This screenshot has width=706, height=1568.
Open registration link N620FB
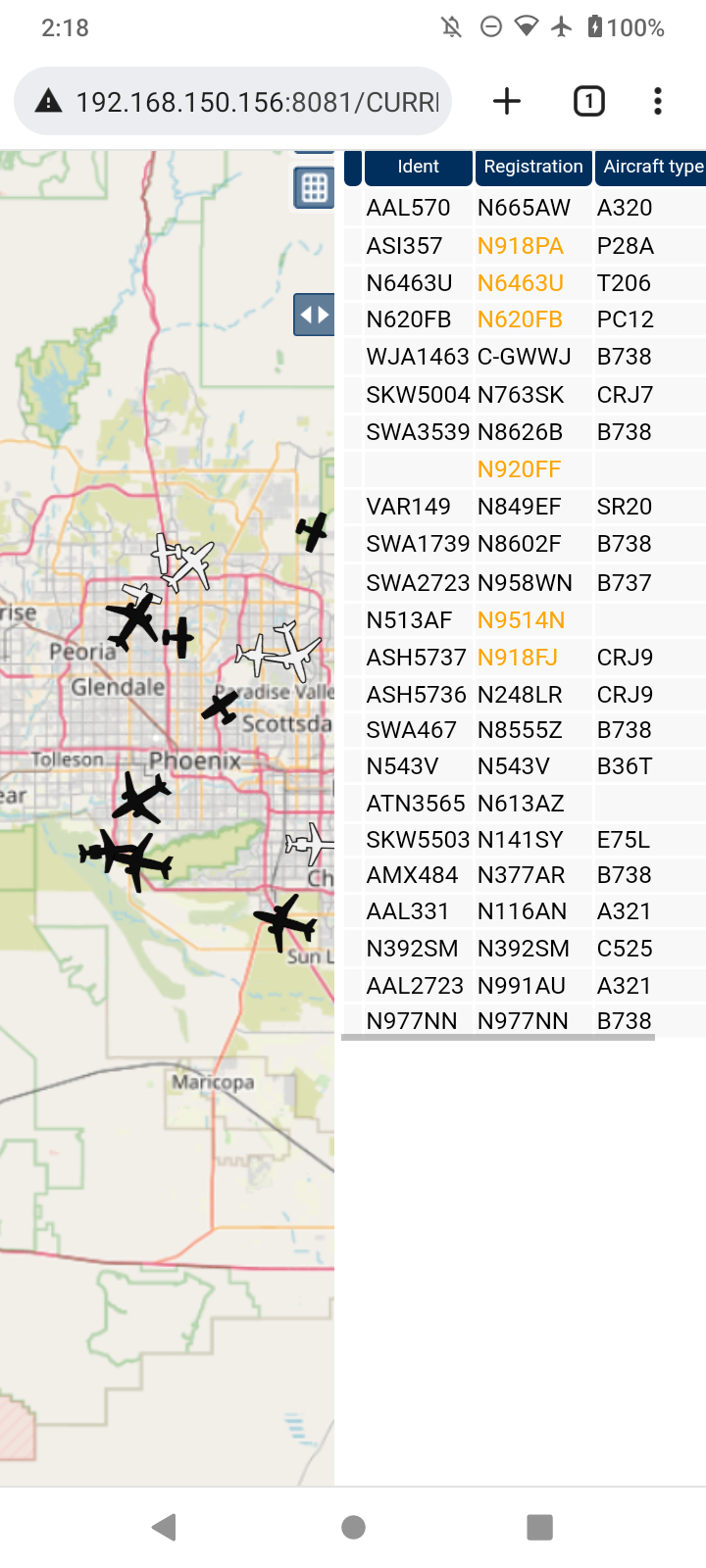pyautogui.click(x=520, y=319)
